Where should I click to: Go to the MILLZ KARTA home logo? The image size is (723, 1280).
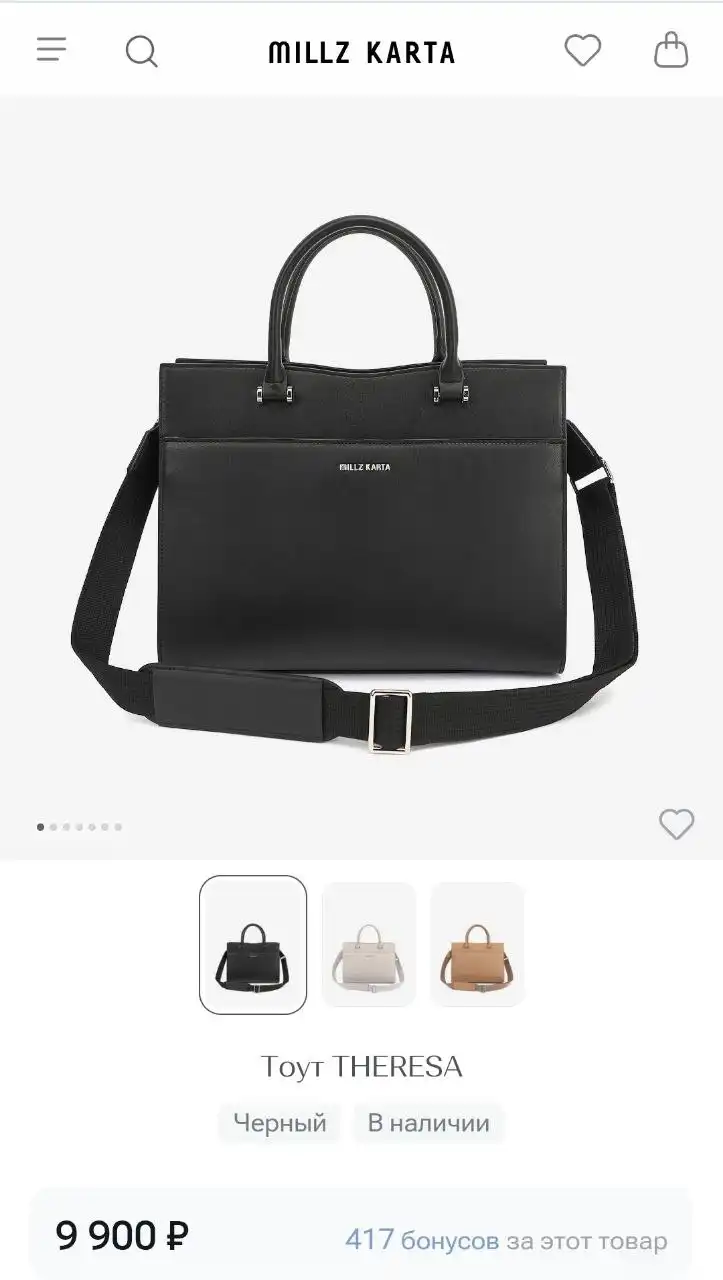click(361, 52)
